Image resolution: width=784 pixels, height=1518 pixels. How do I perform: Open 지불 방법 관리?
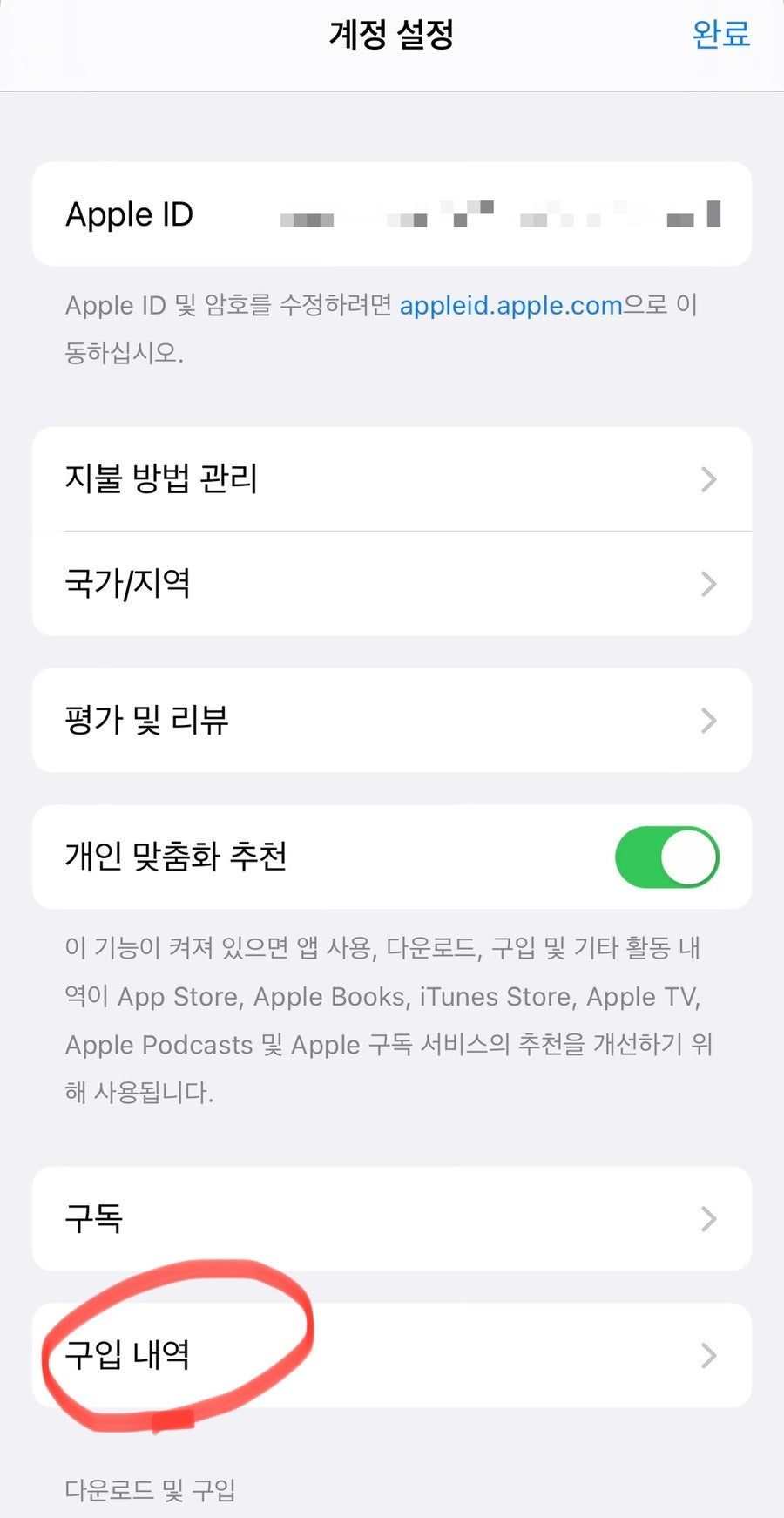pyautogui.click(x=392, y=478)
